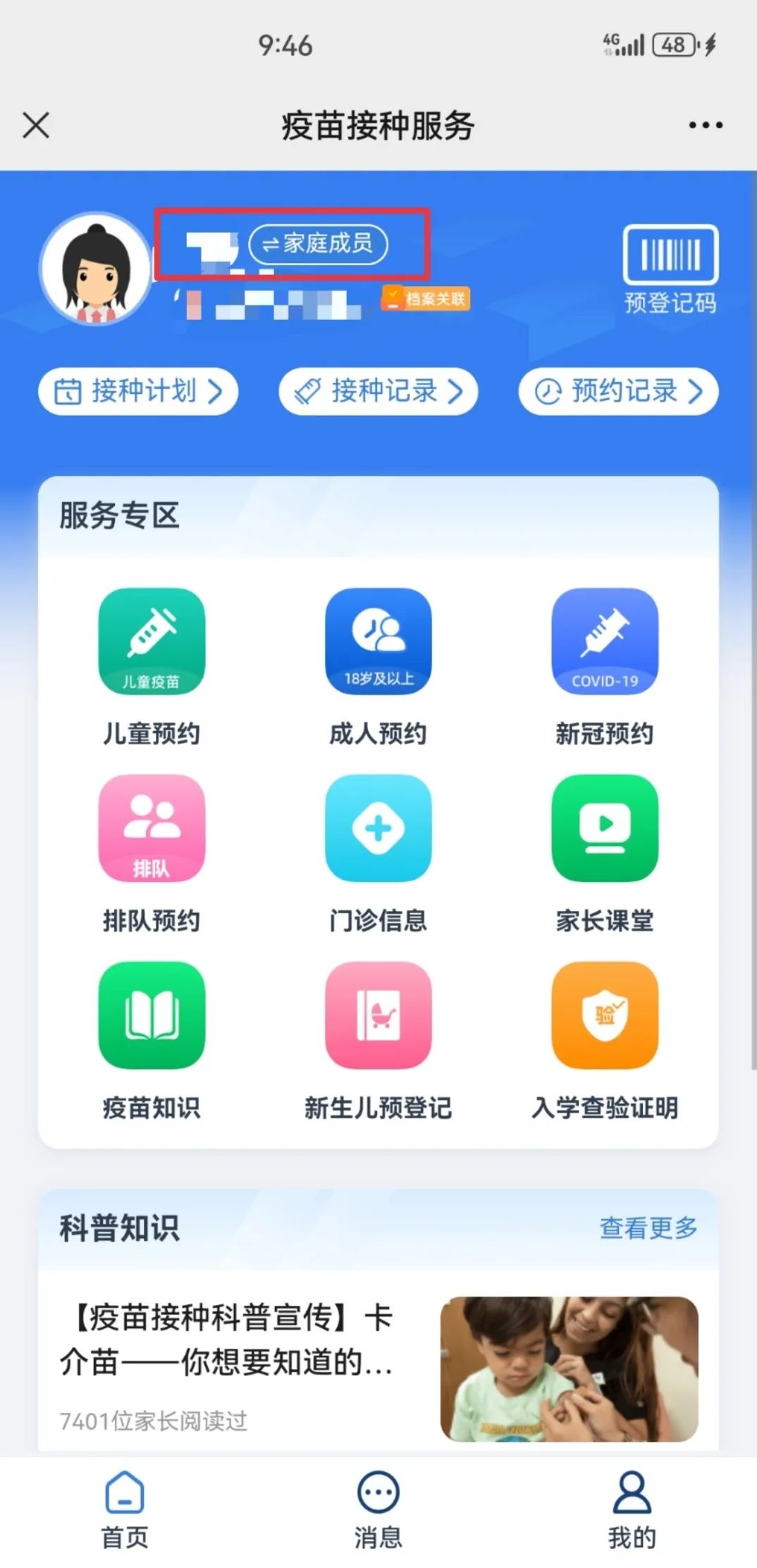
Task: Switch 家庭成员 family member
Action: [x=319, y=244]
